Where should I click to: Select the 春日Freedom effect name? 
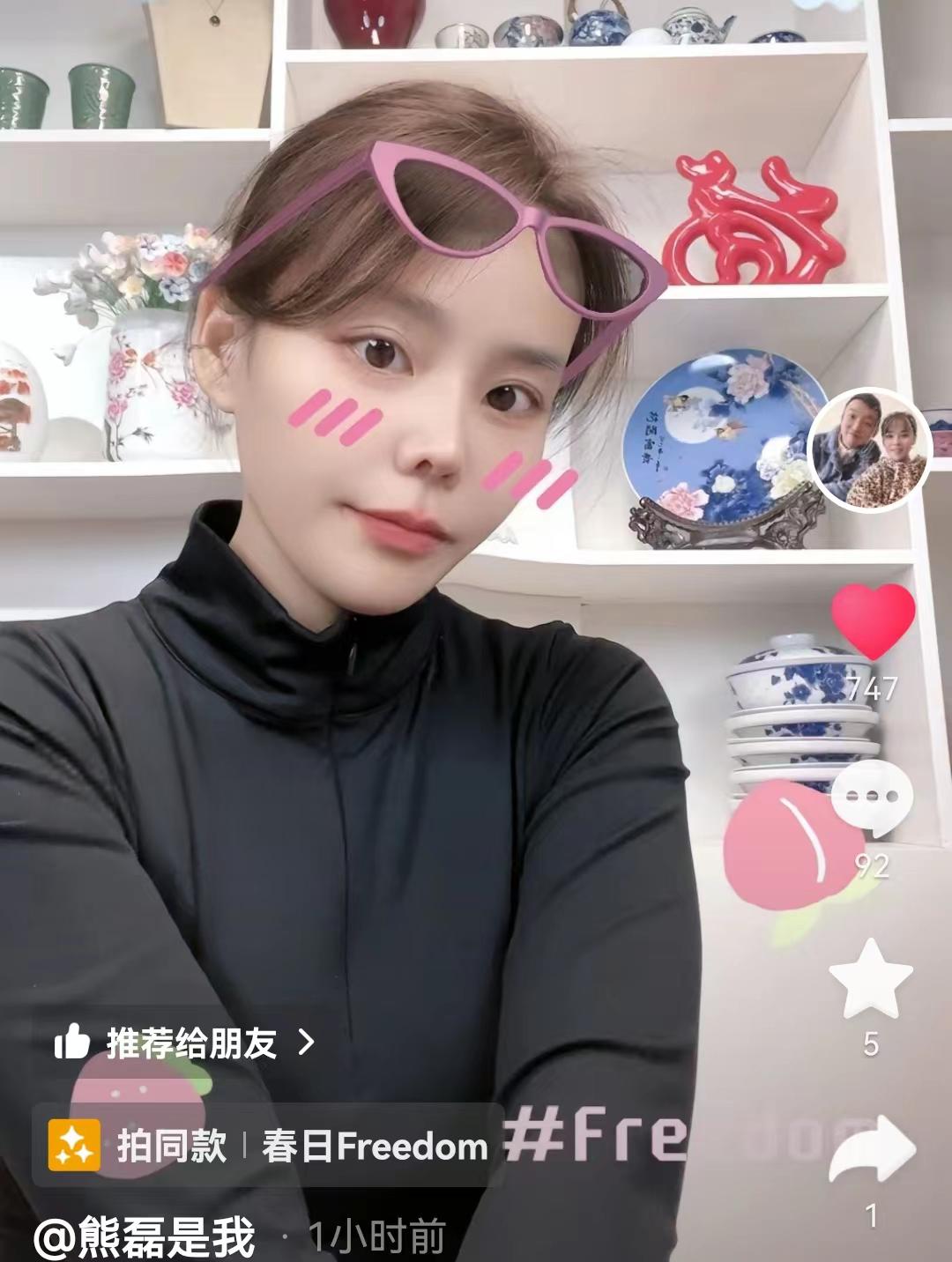(x=370, y=1147)
